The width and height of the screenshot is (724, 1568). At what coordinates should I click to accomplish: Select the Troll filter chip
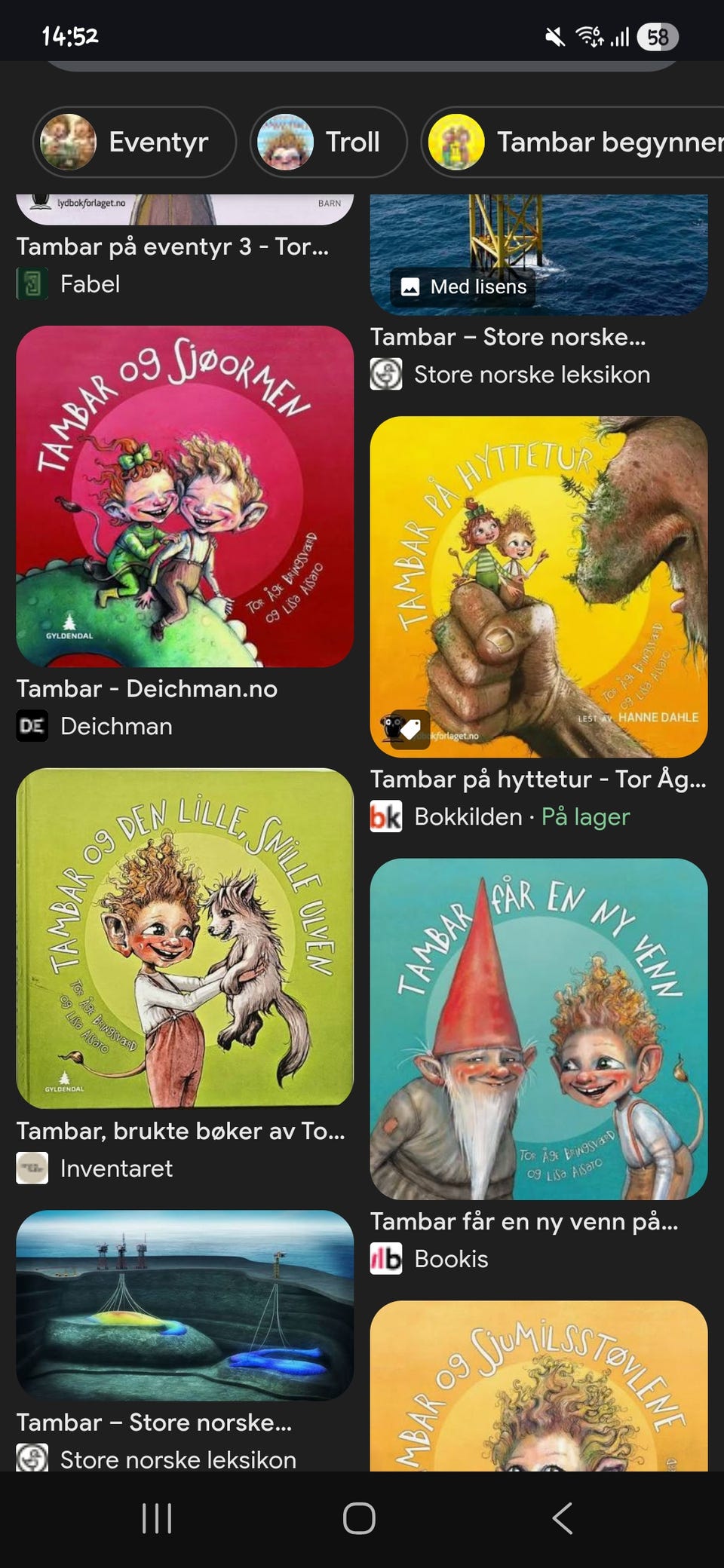(x=327, y=142)
